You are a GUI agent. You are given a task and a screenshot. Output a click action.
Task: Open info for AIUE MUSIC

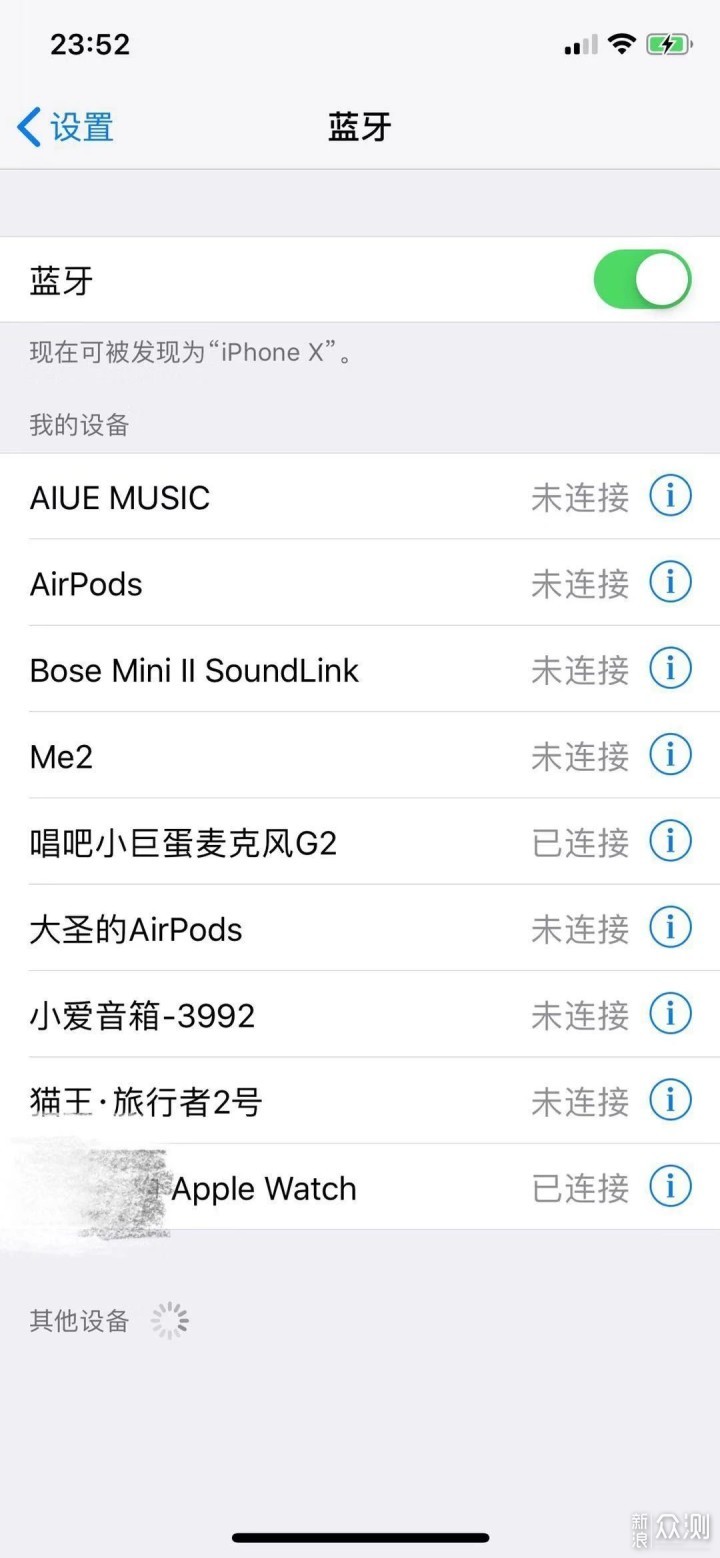click(670, 496)
